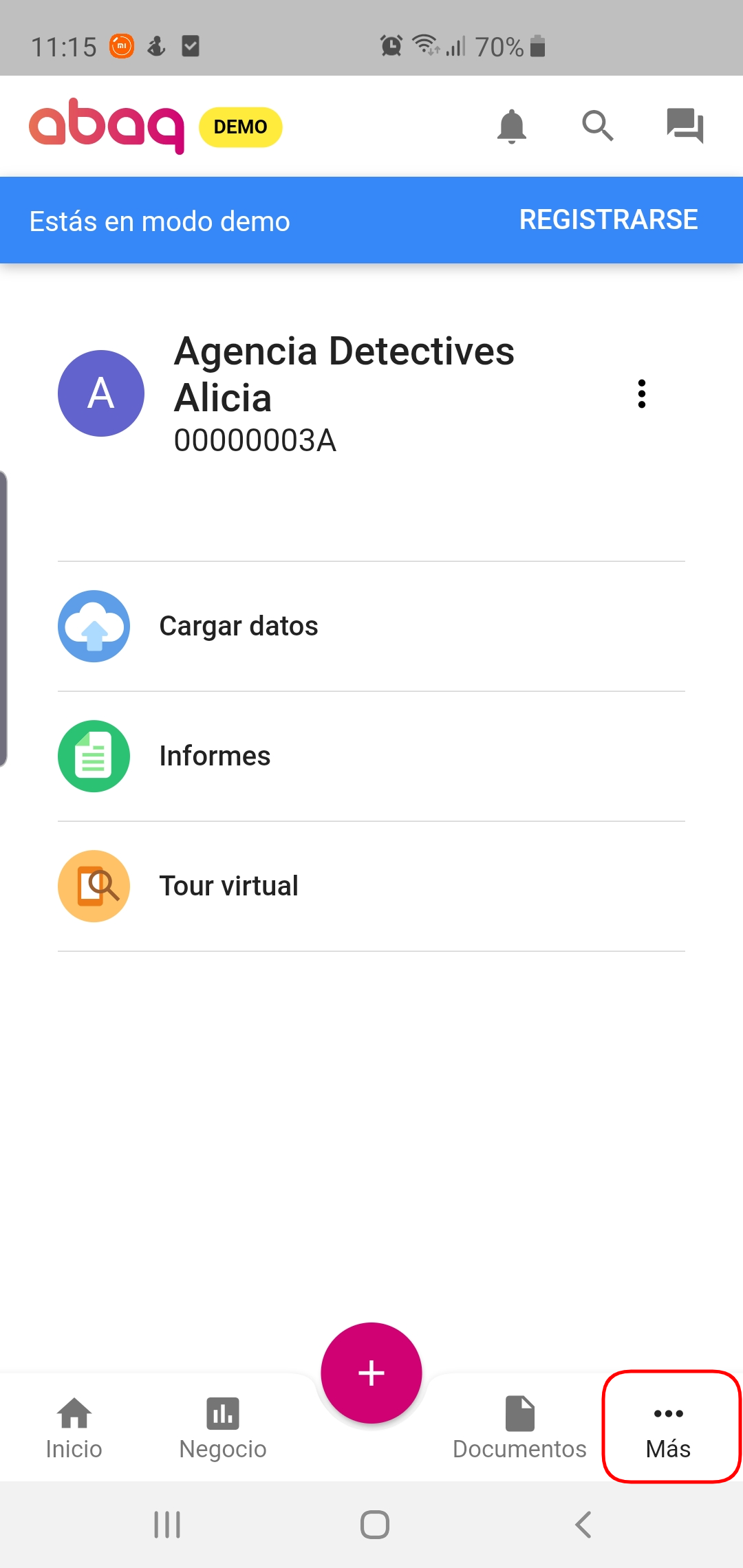Image resolution: width=743 pixels, height=1568 pixels.
Task: Open the notifications bell
Action: pyautogui.click(x=511, y=127)
